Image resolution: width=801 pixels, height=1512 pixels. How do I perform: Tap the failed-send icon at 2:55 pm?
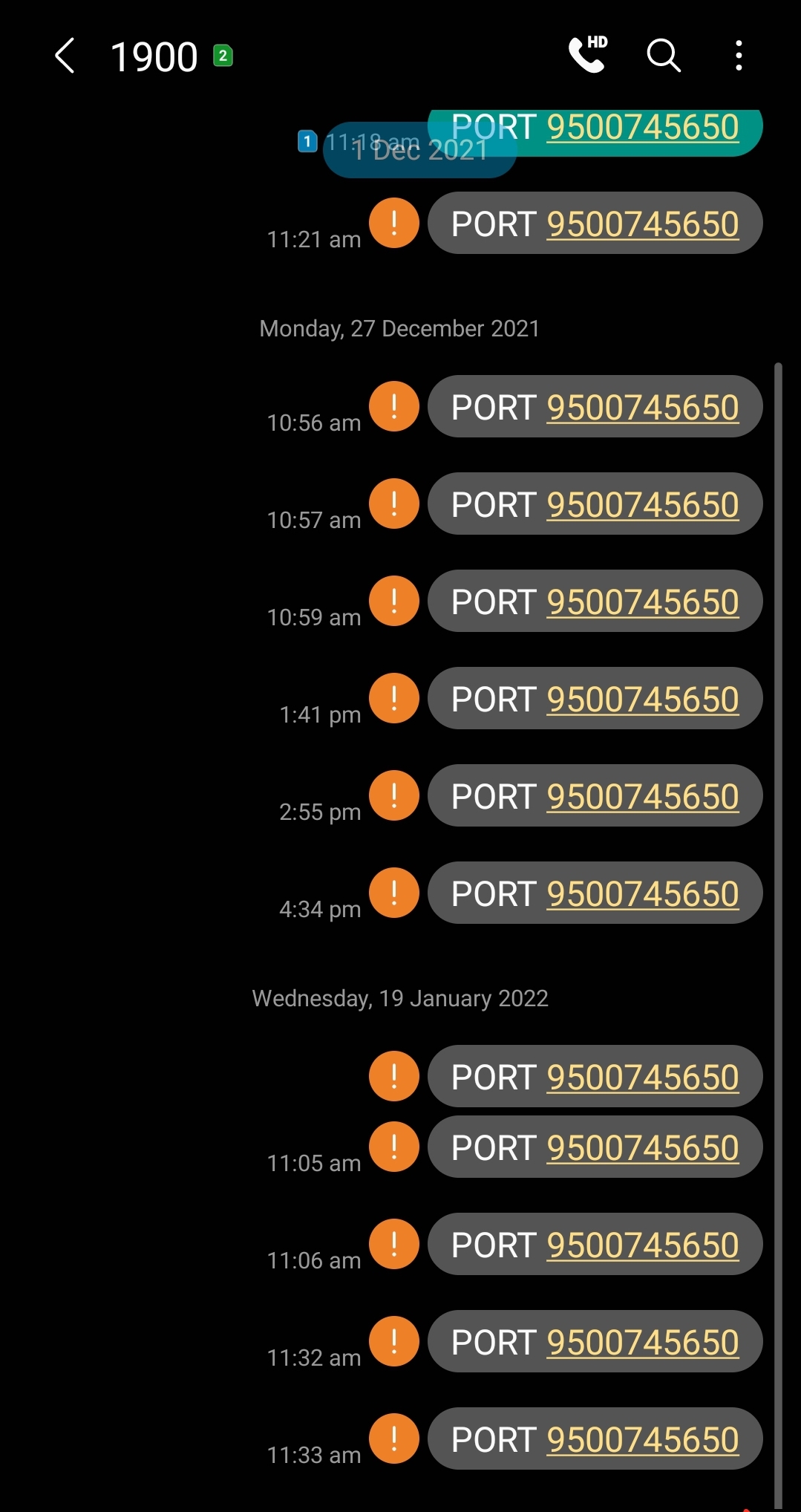coord(394,795)
